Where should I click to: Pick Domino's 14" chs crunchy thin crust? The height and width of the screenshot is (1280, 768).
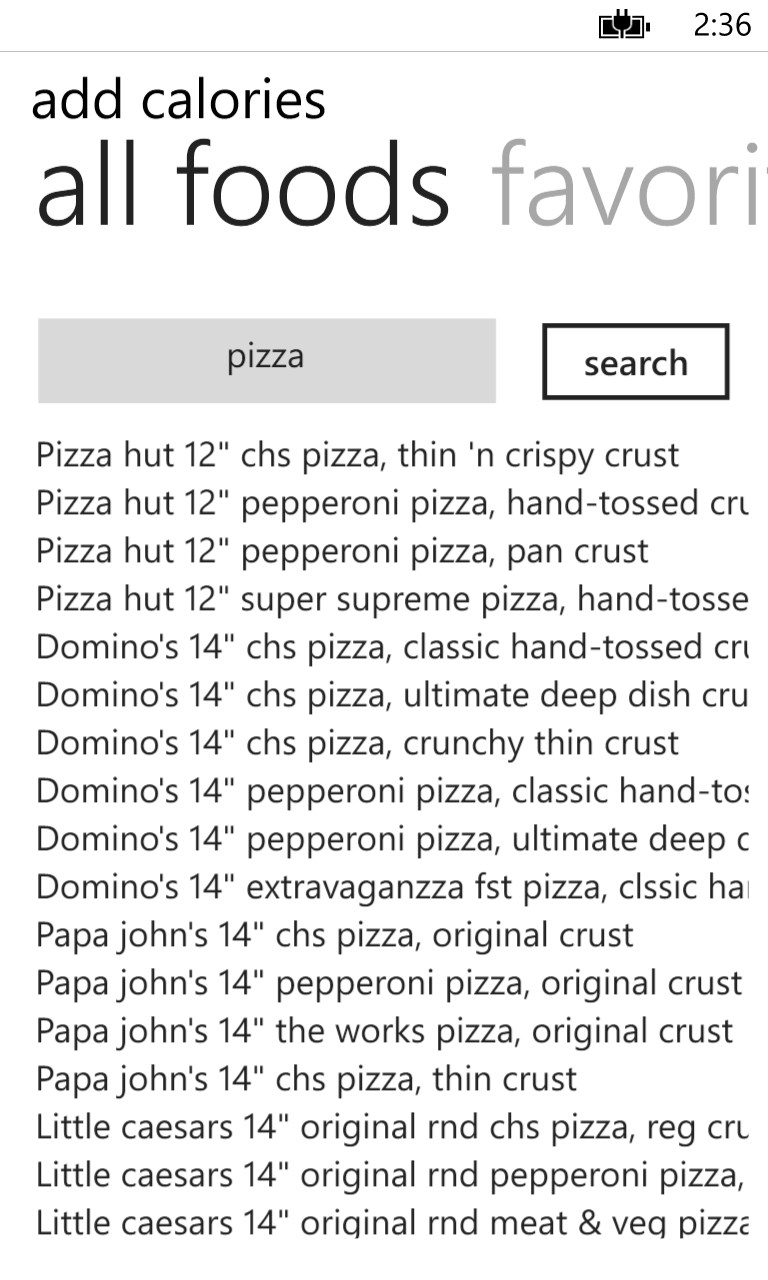(356, 743)
